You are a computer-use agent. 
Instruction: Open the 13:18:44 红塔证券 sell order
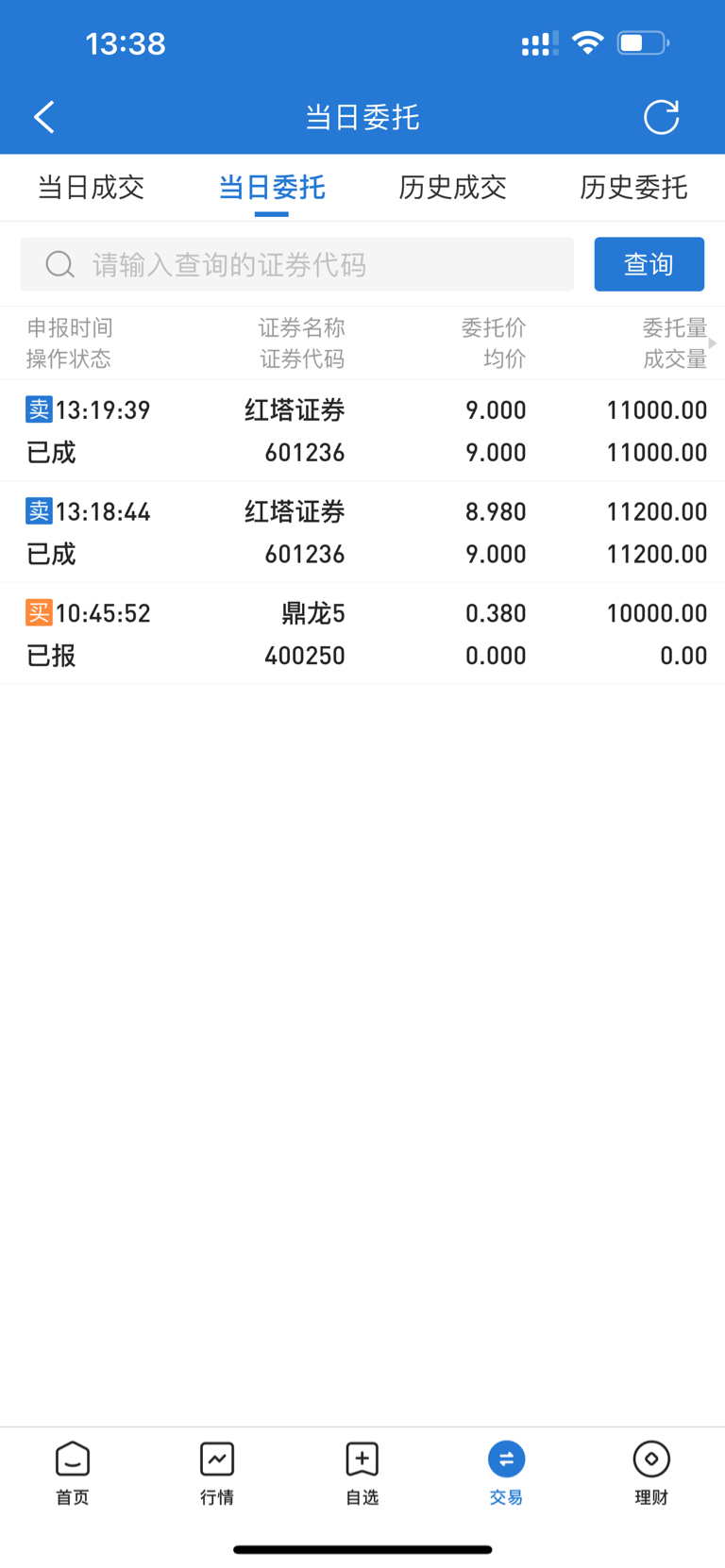[362, 532]
